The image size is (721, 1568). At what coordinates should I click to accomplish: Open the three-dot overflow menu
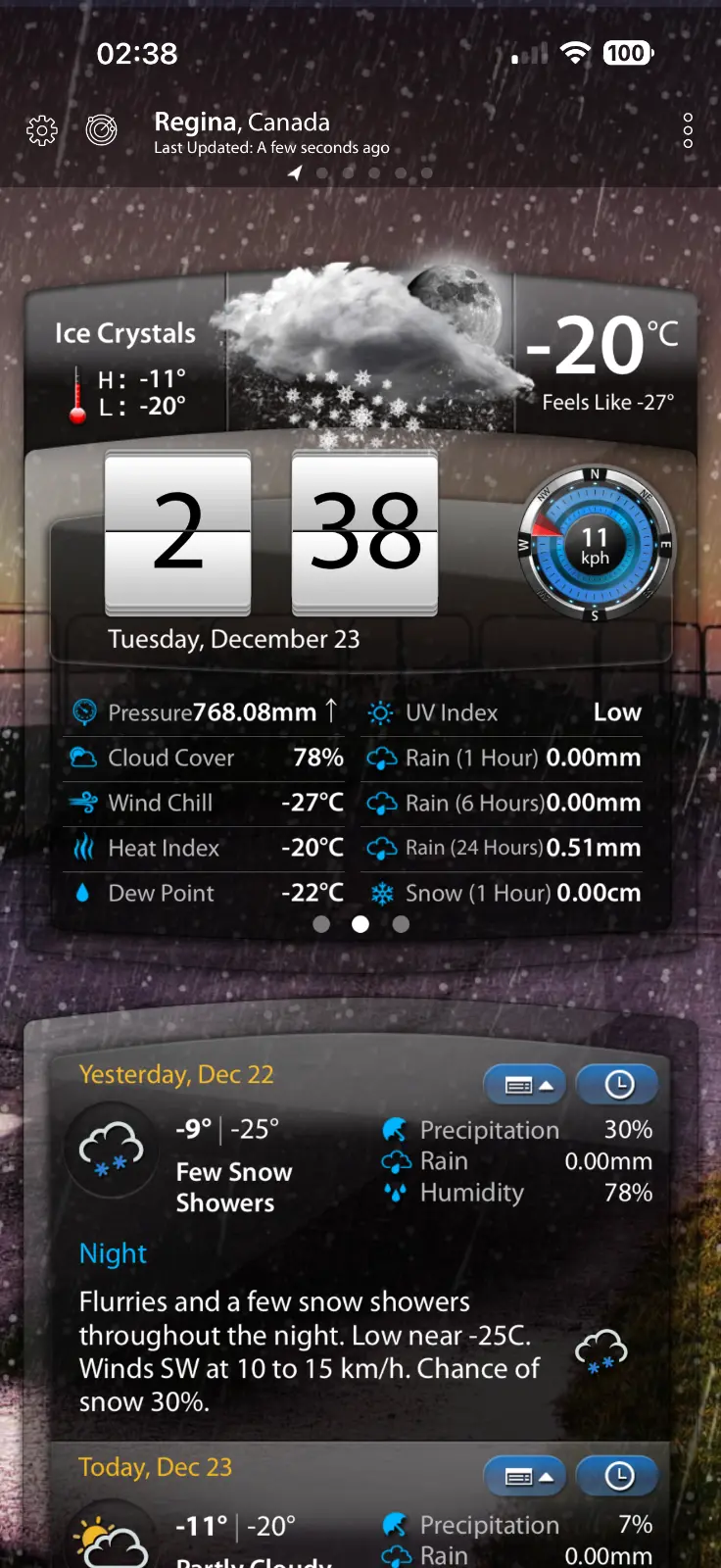688,130
